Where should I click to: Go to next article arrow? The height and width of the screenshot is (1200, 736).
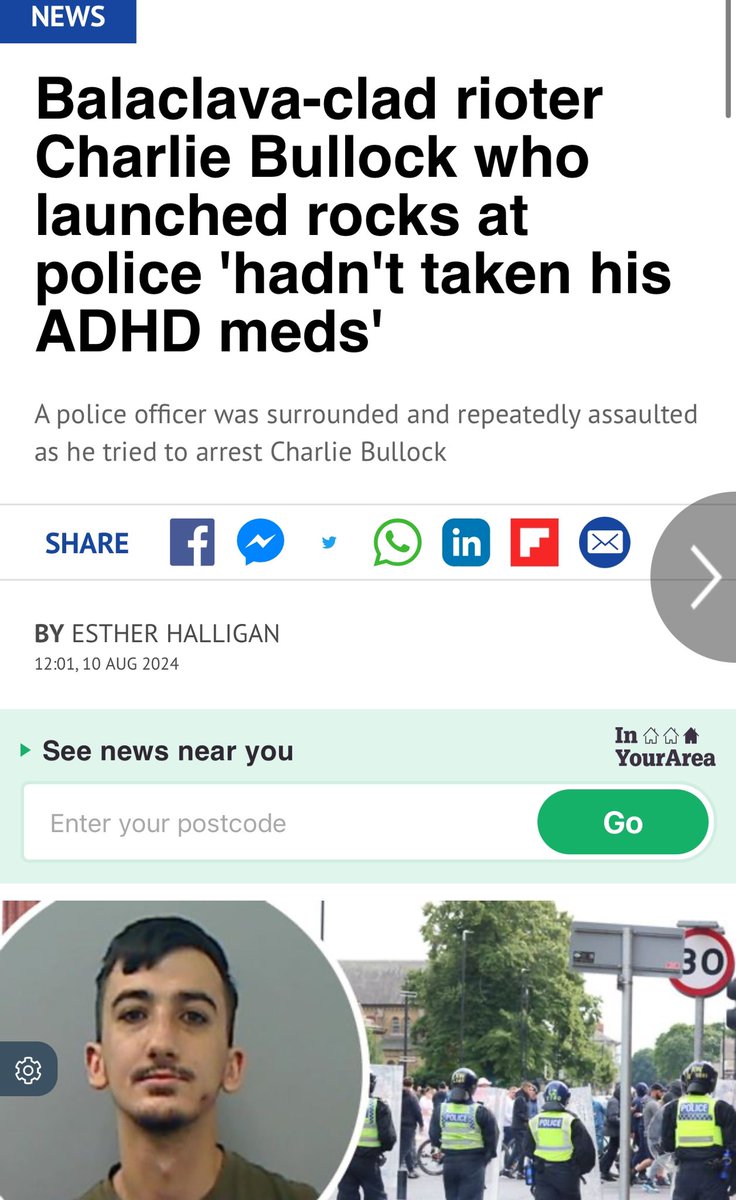point(704,577)
